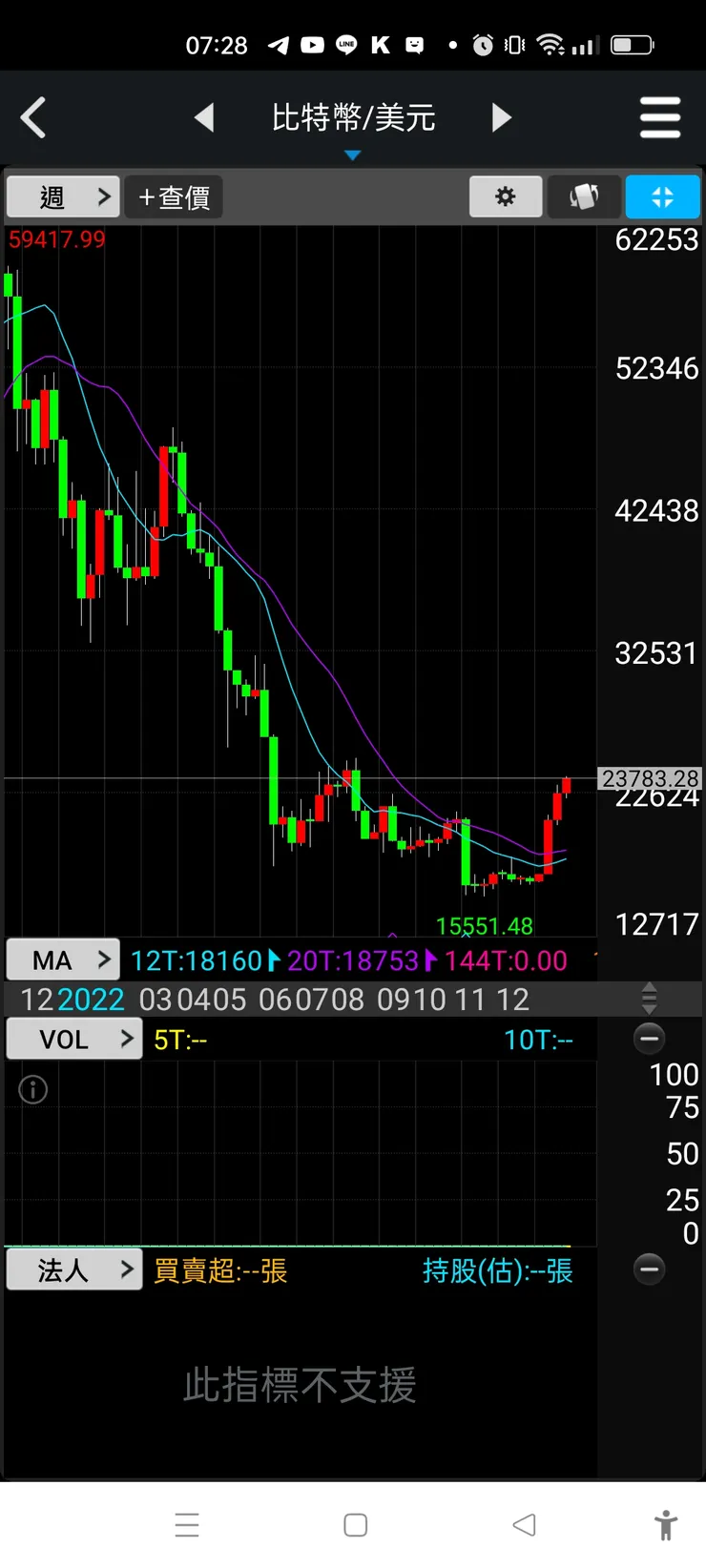
Task: Switch to the next symbol
Action: (502, 118)
